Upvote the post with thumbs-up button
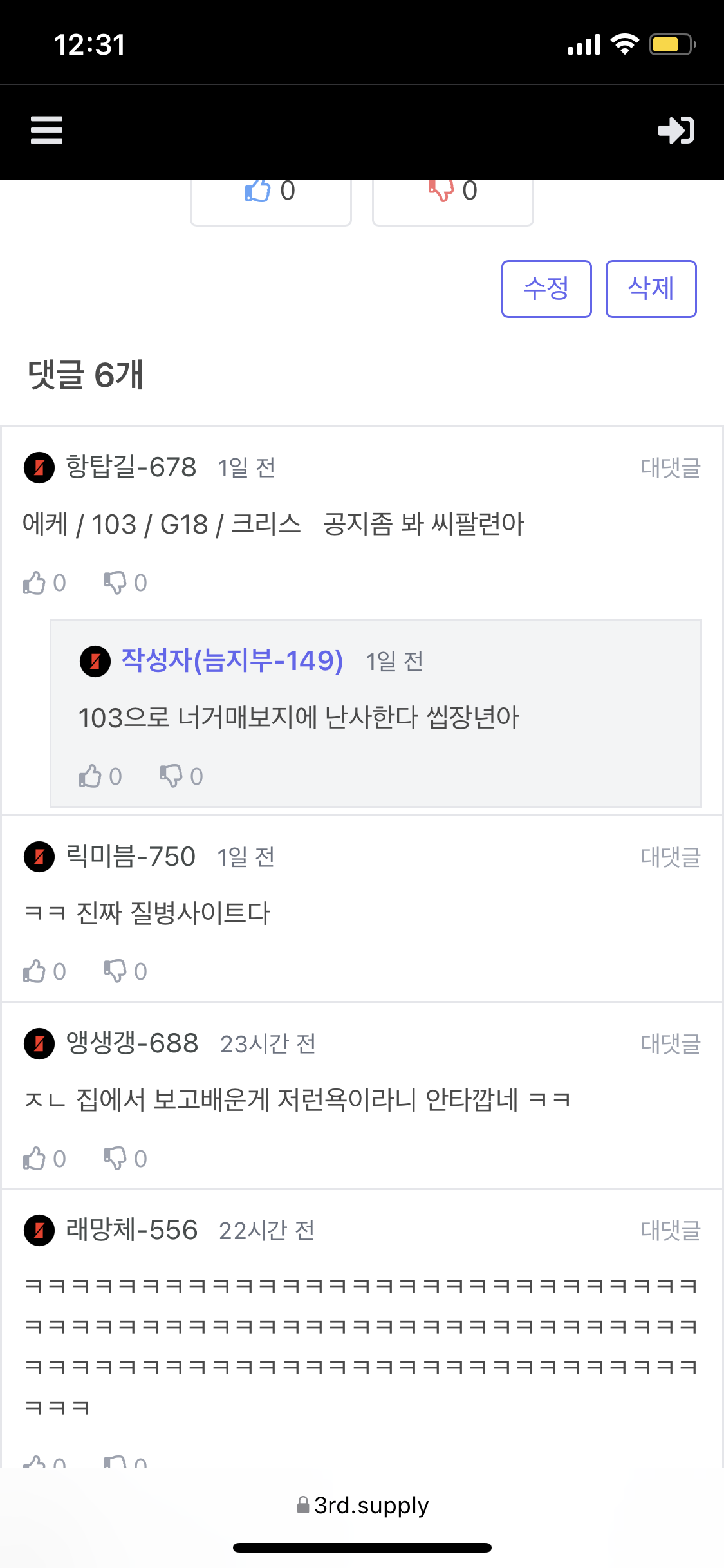Screen dimensions: 724x1568 270,197
